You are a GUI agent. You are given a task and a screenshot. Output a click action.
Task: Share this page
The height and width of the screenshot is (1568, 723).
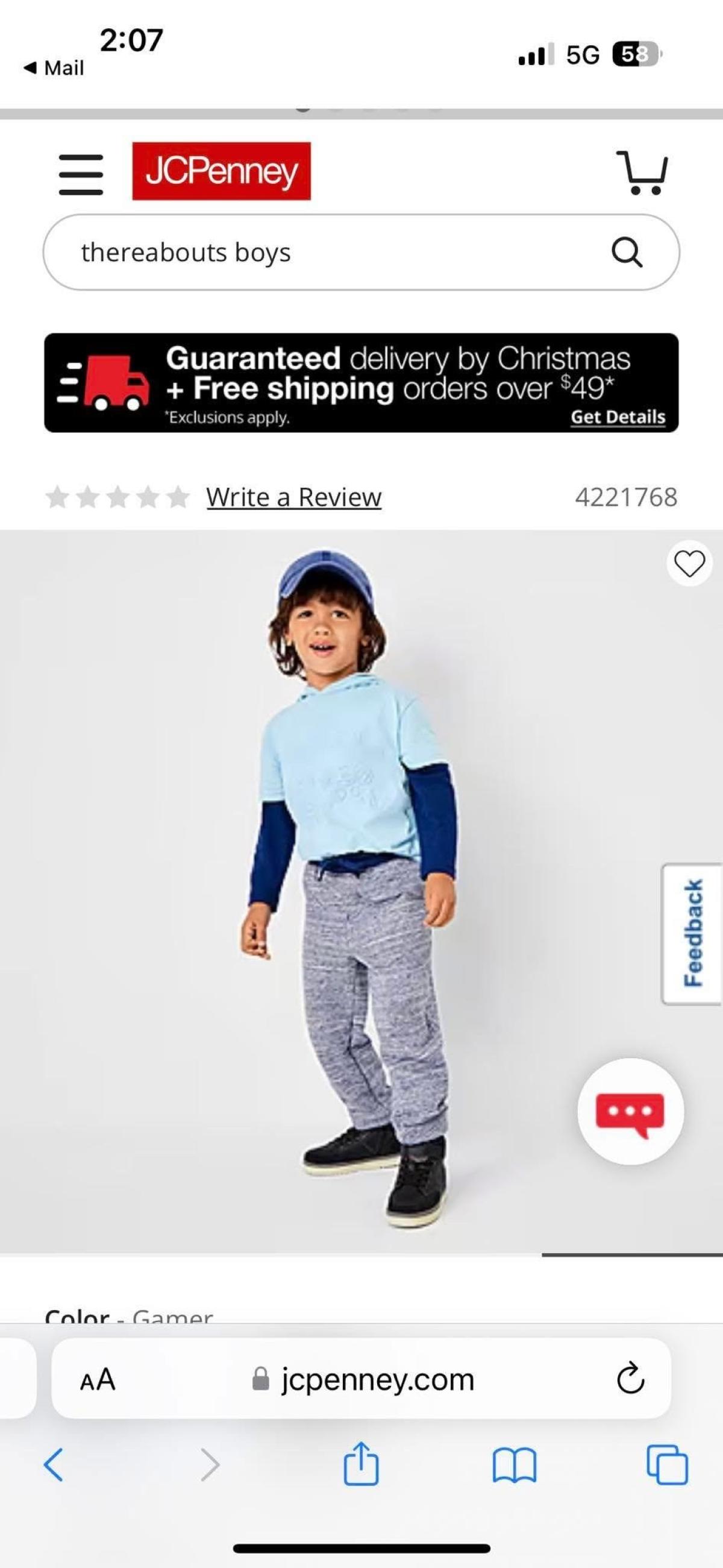361,1464
